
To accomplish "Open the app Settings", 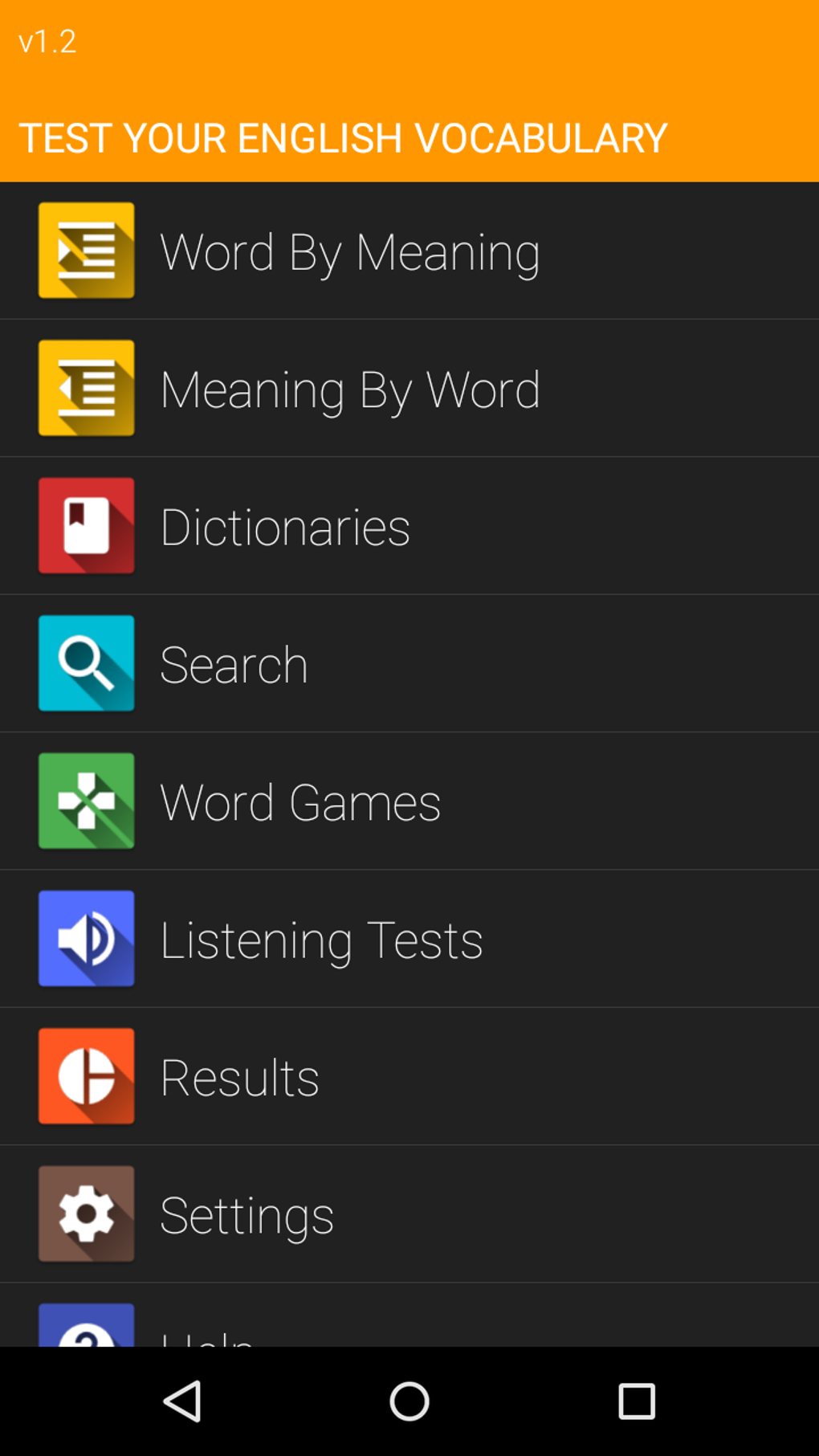I will pyautogui.click(x=409, y=1214).
